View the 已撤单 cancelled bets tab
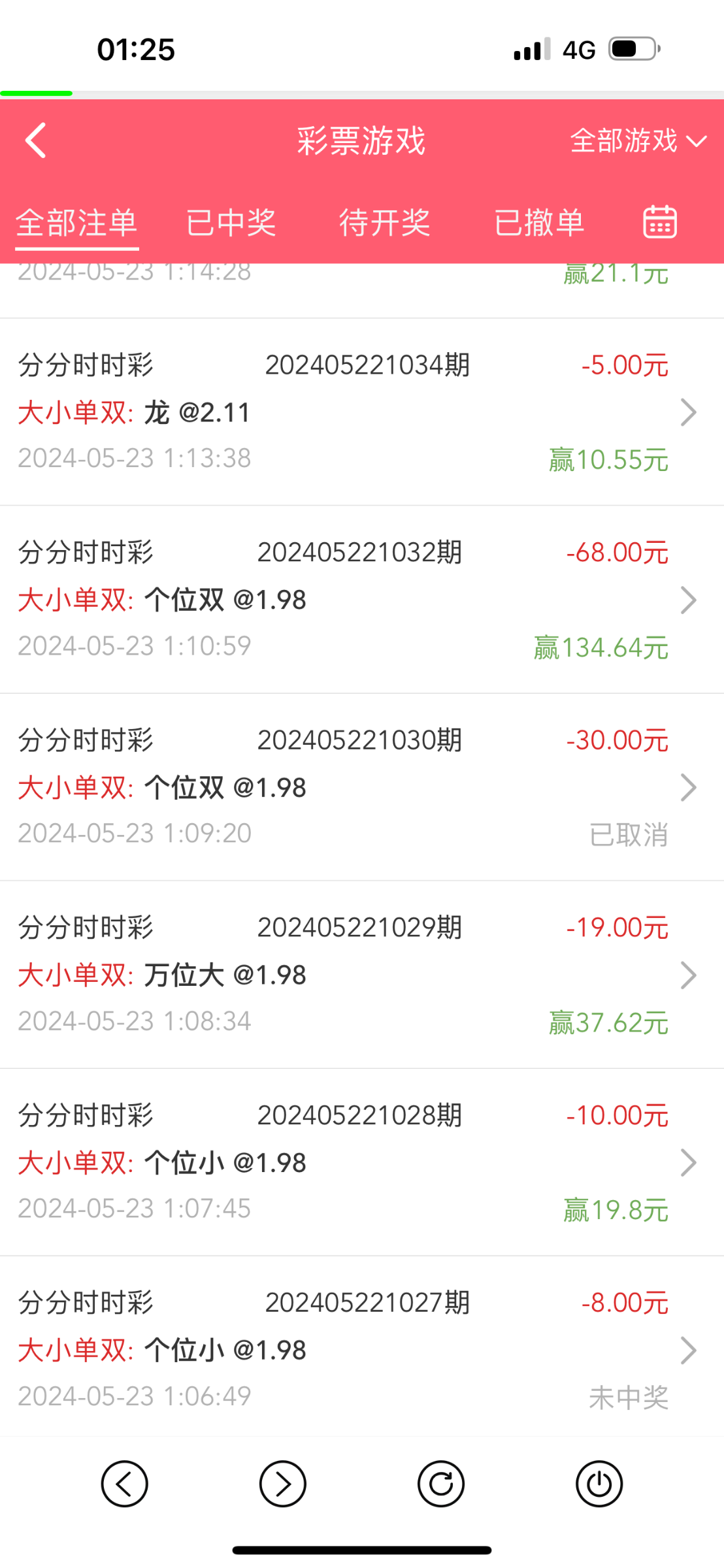Image resolution: width=724 pixels, height=1568 pixels. (x=539, y=223)
